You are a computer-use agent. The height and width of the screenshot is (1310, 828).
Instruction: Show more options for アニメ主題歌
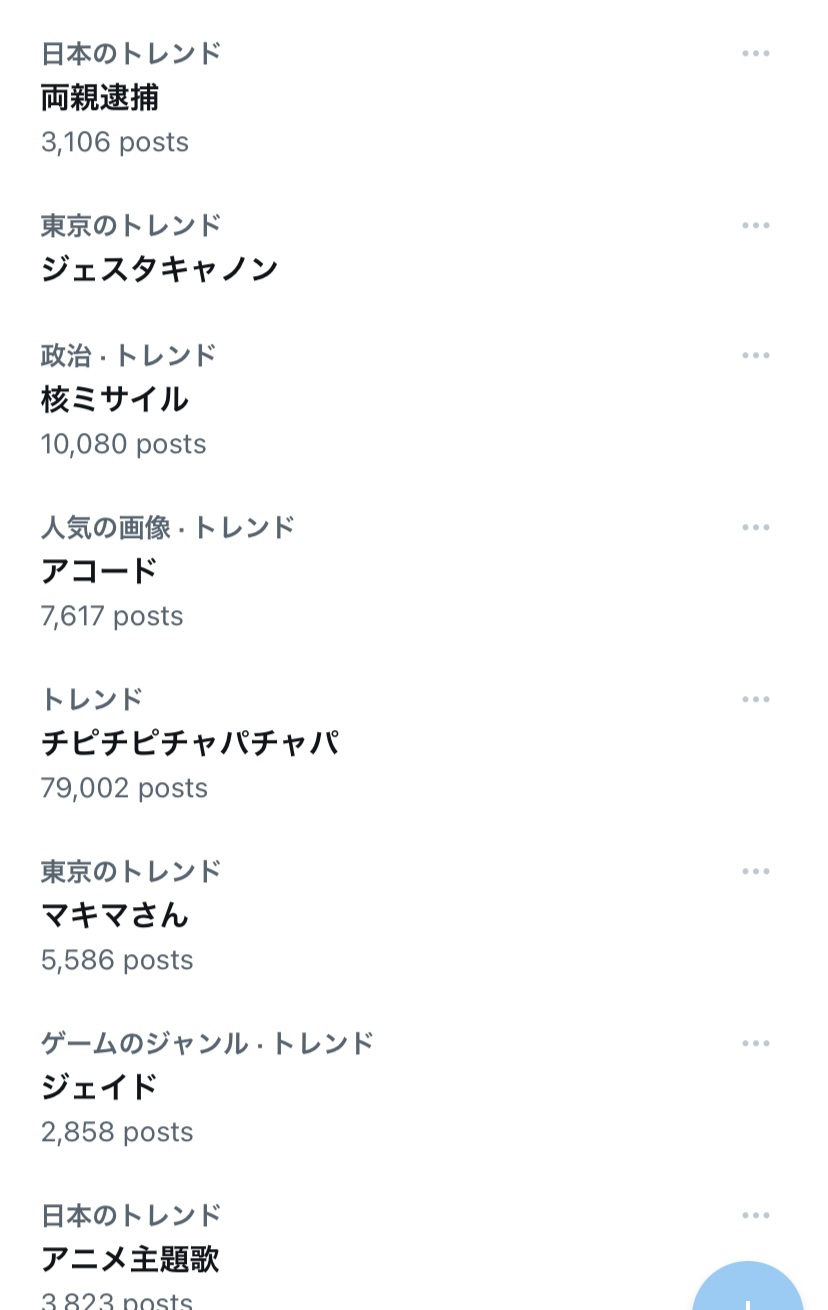(x=756, y=1216)
